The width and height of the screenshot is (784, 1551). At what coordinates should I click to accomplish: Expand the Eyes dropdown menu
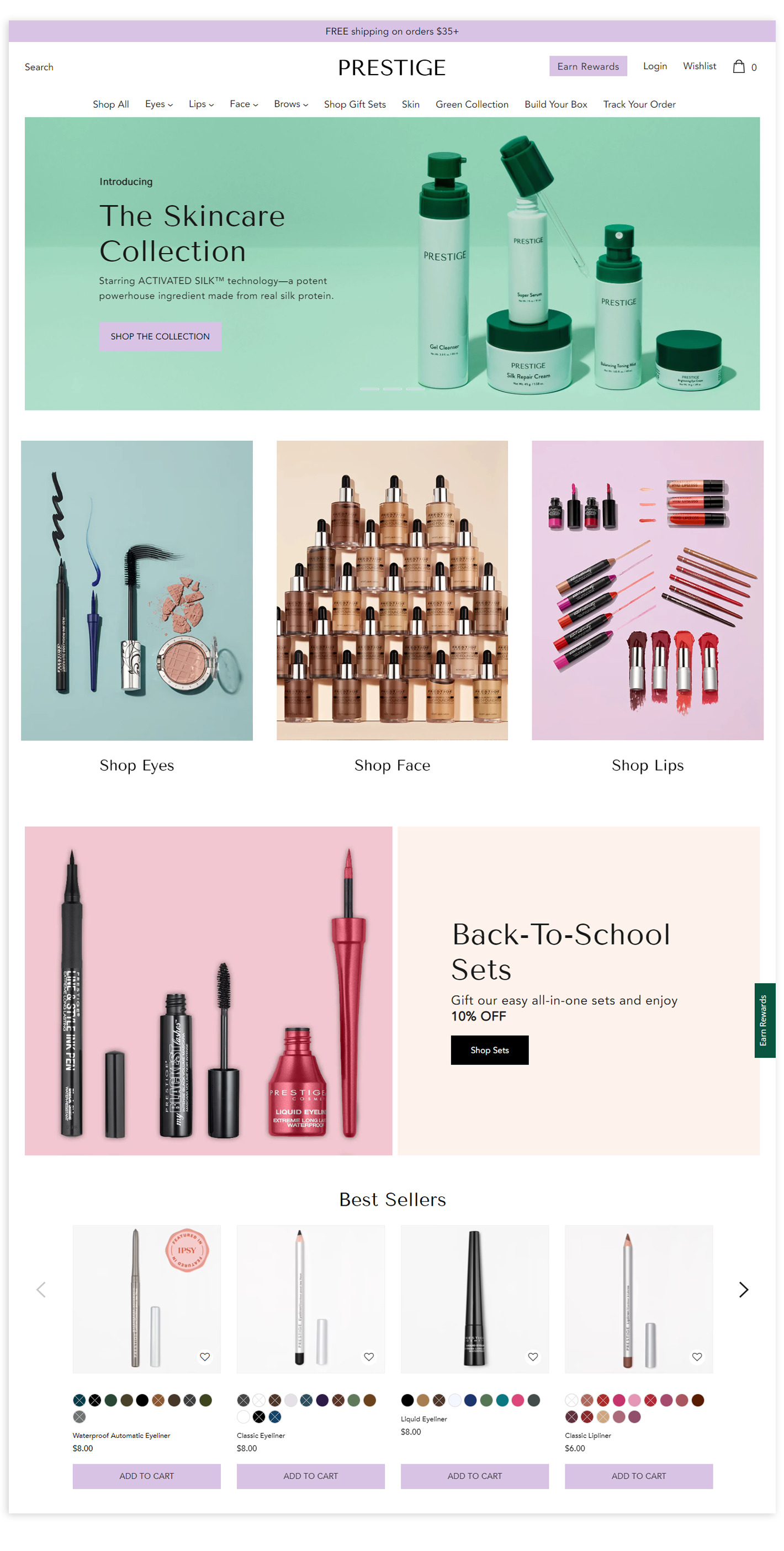(158, 104)
